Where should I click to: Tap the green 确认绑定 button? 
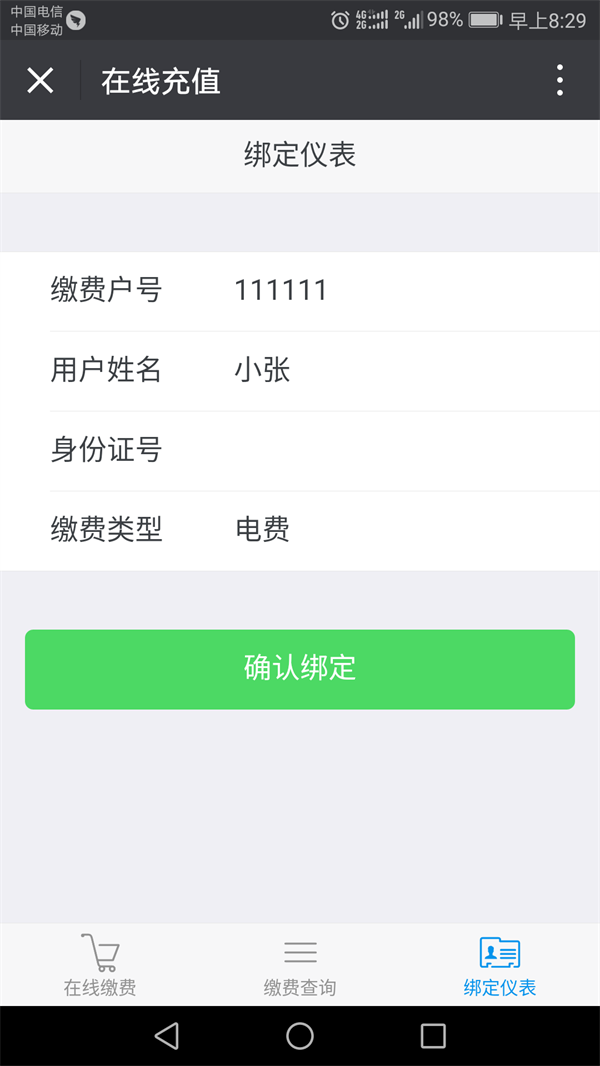point(300,669)
